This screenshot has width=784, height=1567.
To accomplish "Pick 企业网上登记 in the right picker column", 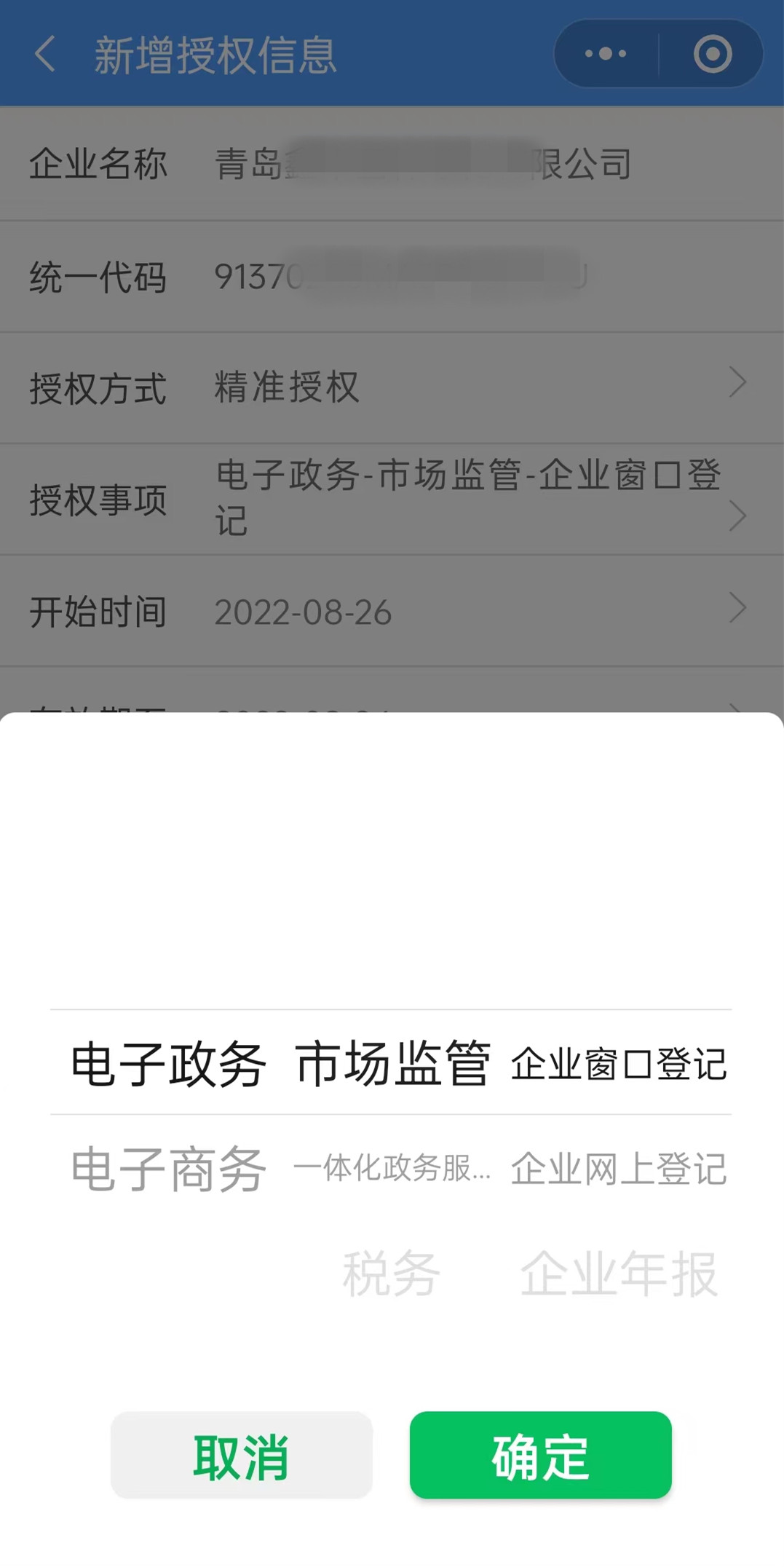I will click(619, 1169).
